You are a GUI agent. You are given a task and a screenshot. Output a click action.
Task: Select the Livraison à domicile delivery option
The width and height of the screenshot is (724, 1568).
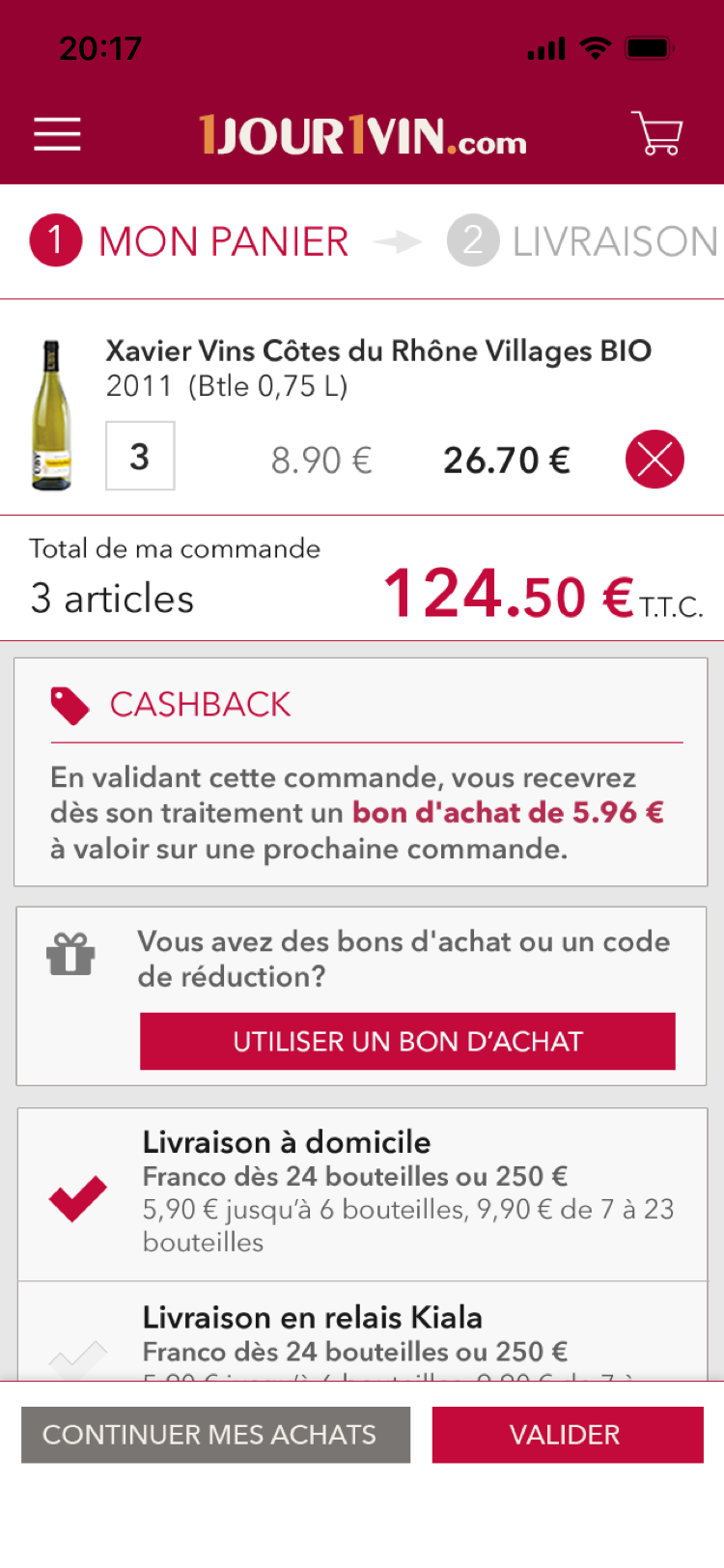pos(286,1142)
